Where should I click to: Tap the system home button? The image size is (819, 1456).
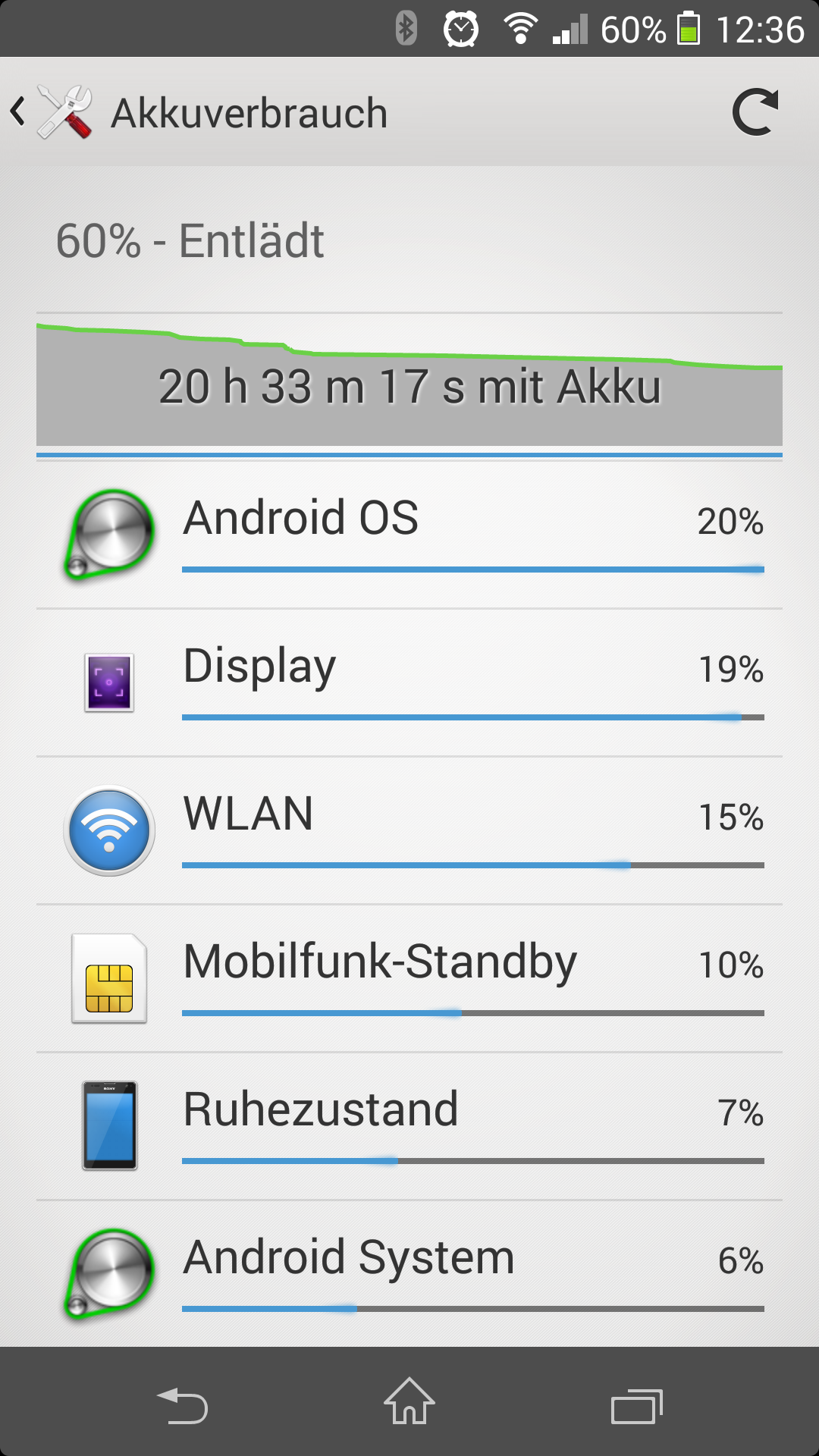tap(409, 1401)
